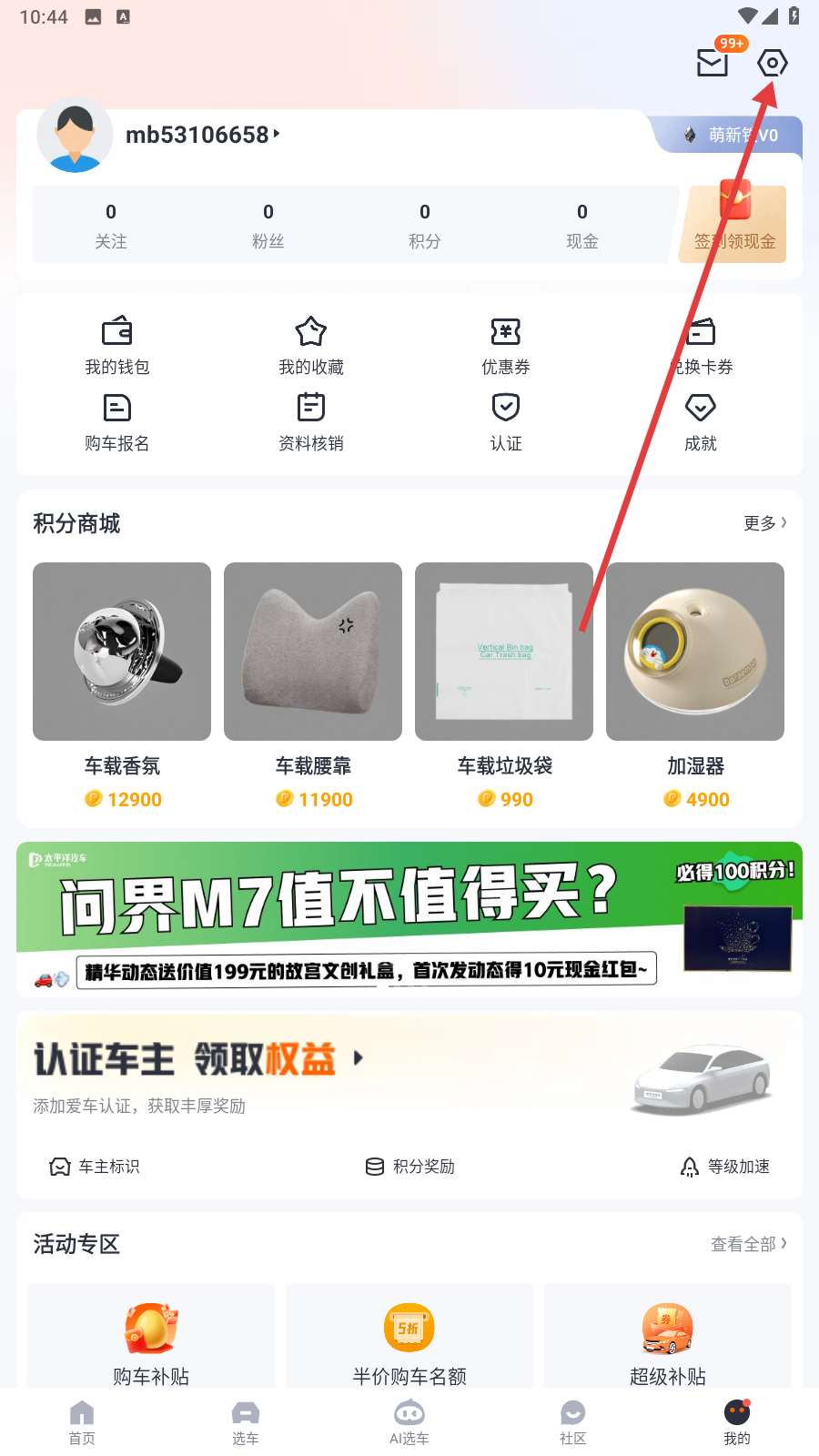819x1456 pixels.
Task: Open 我的钱包
Action: click(116, 346)
